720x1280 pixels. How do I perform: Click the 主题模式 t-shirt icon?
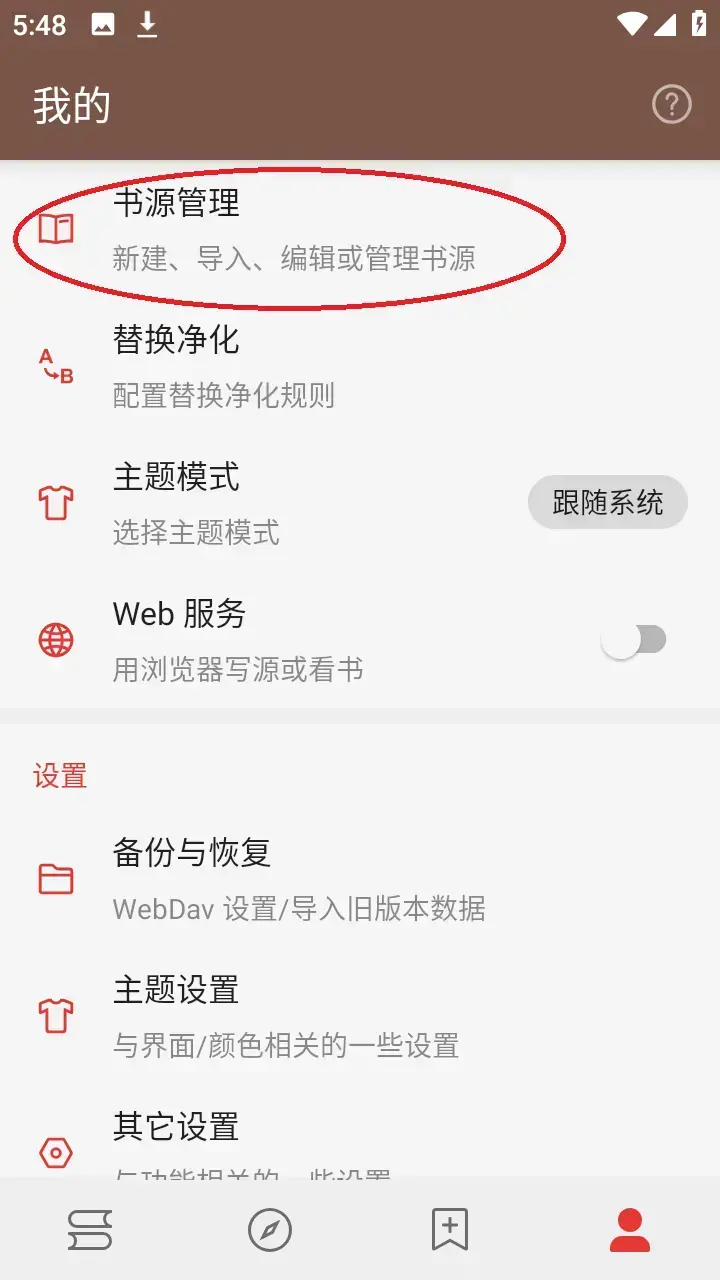coord(56,502)
